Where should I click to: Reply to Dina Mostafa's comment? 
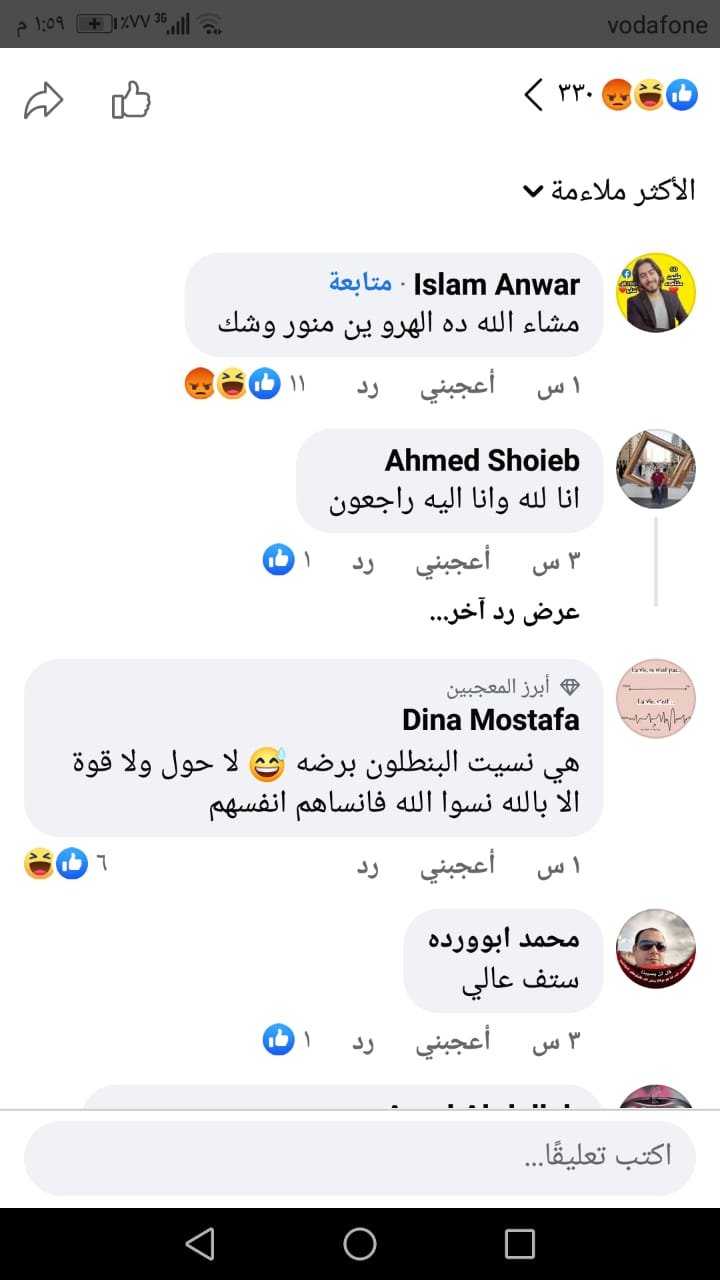368,866
